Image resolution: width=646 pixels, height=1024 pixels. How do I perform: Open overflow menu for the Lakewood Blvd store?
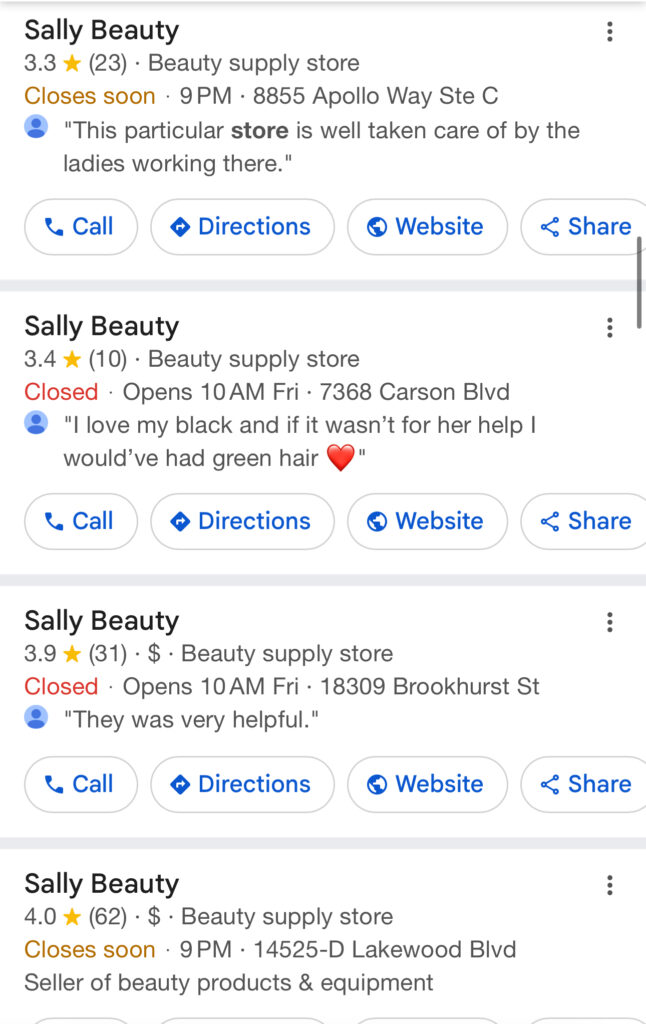click(609, 885)
